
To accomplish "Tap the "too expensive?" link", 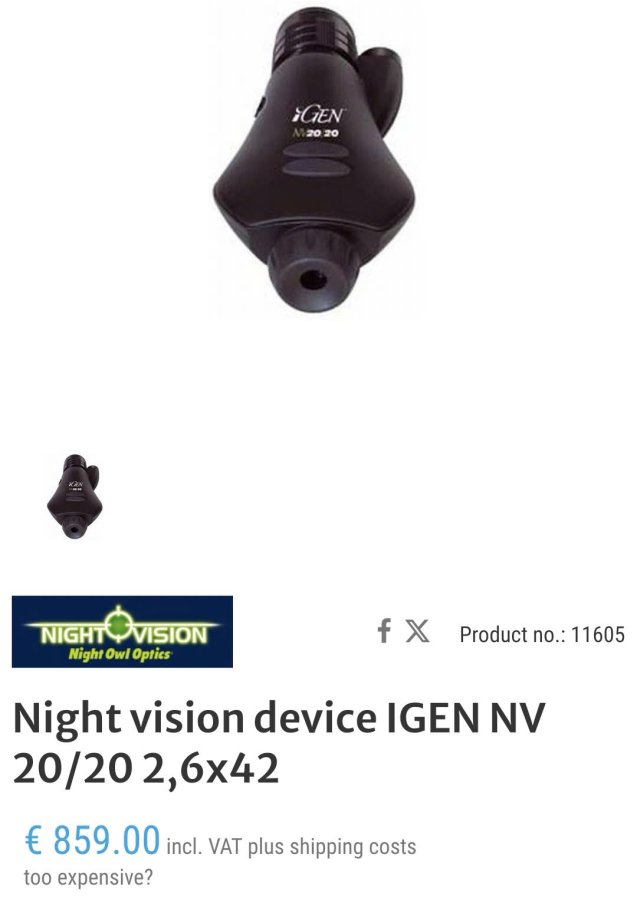I will click(88, 878).
